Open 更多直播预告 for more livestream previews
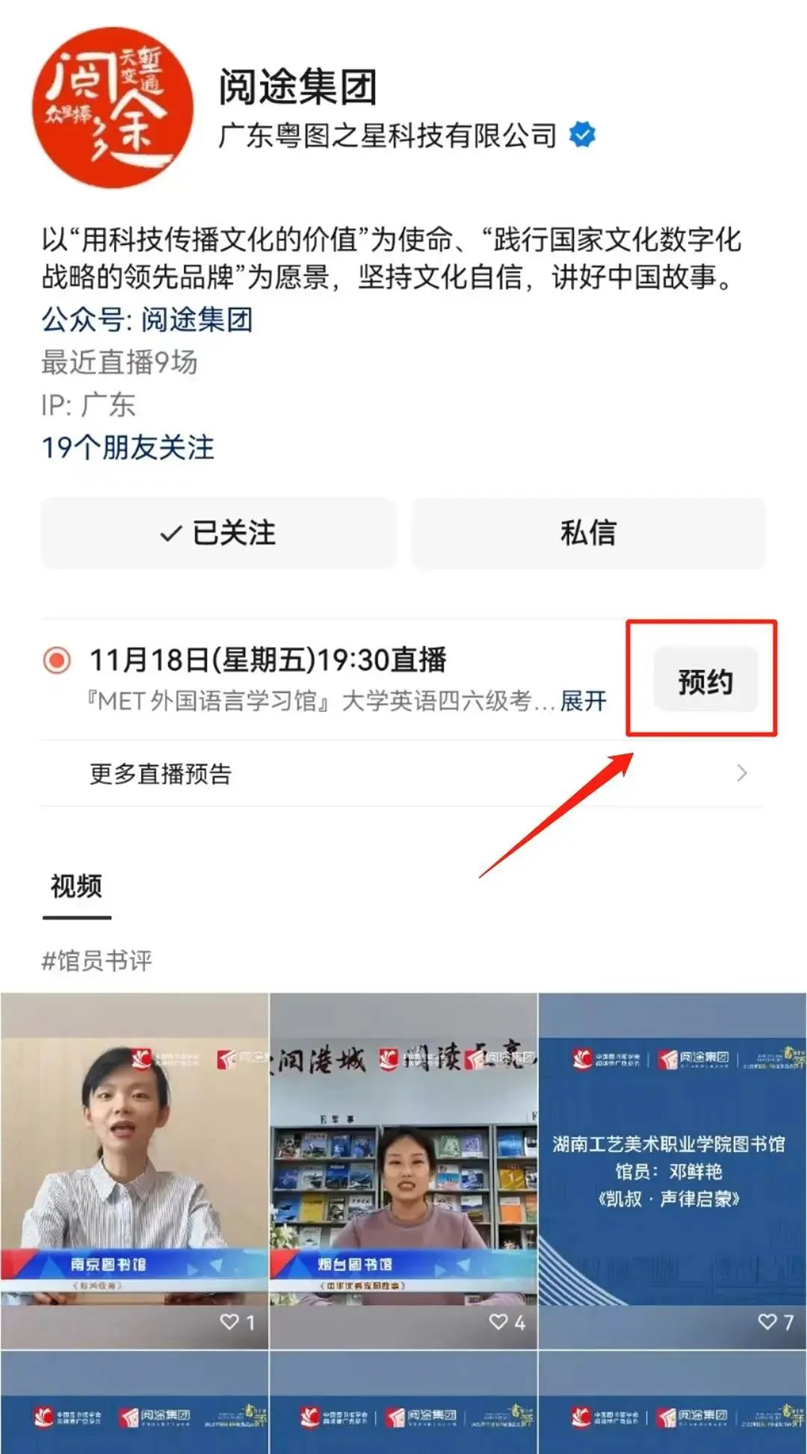Screen dimensions: 807x1454 402,773
